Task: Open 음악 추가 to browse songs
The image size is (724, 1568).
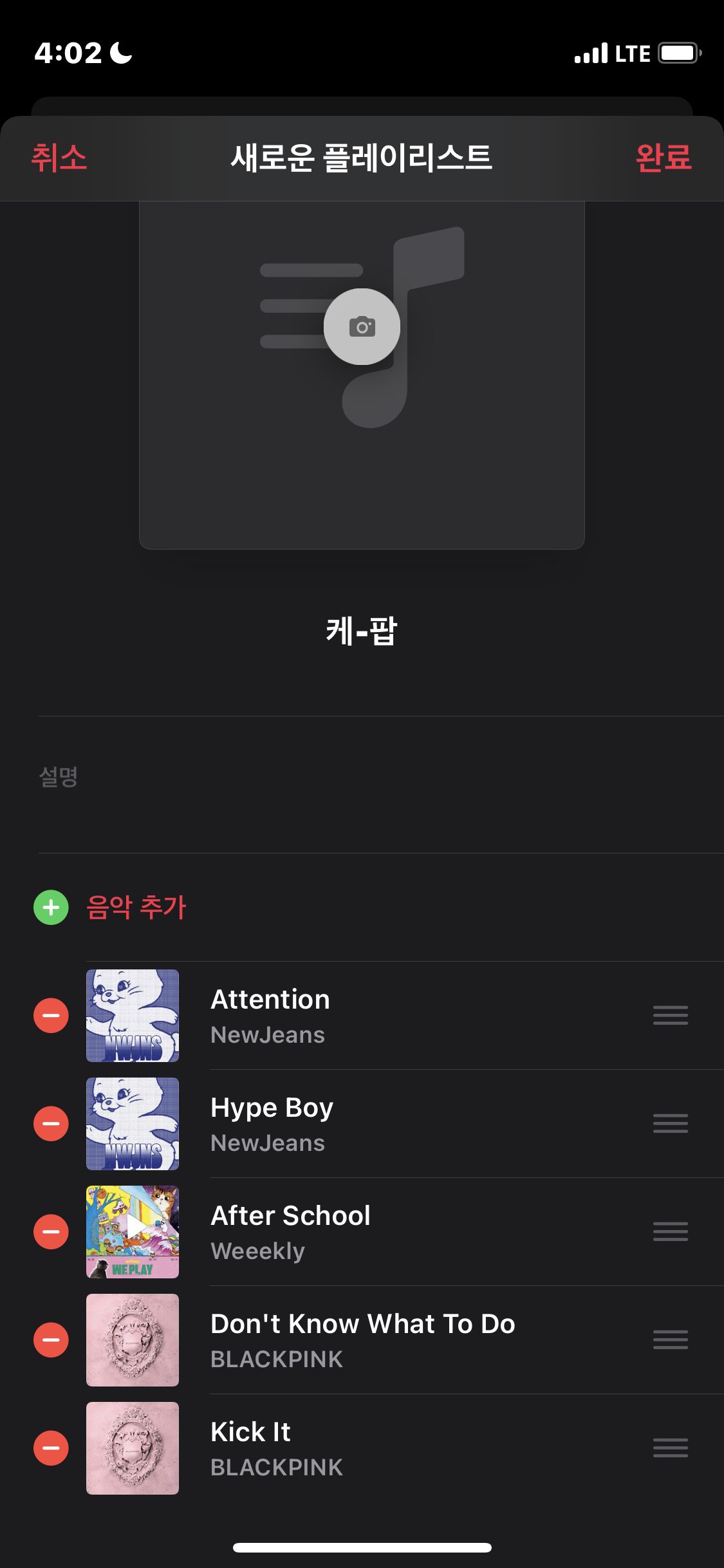Action: 135,908
